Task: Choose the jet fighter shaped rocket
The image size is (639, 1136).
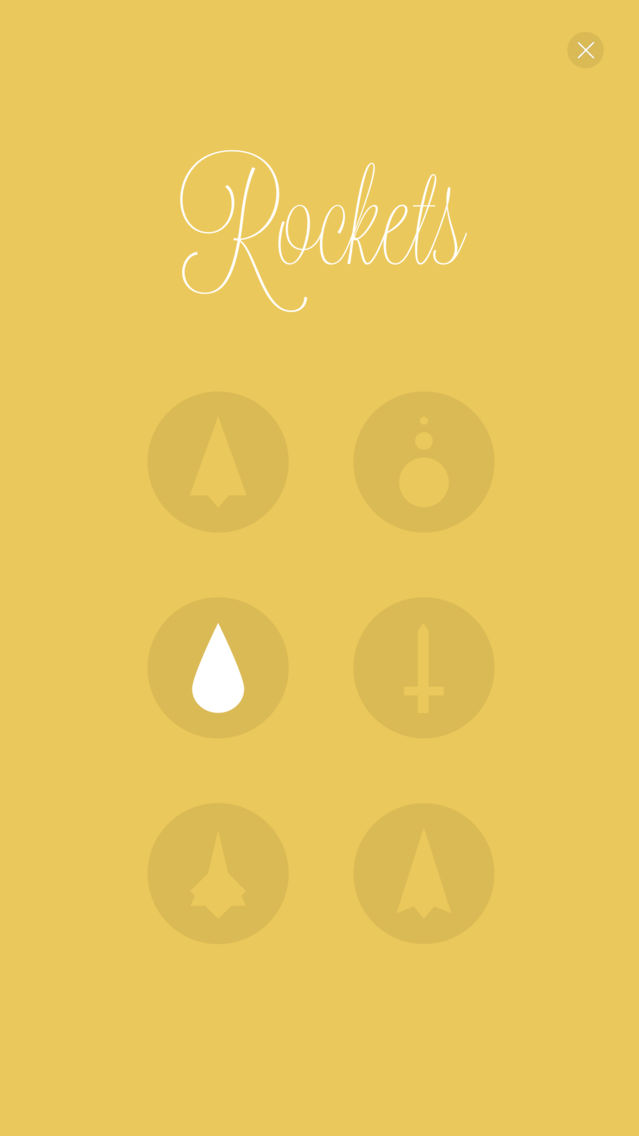Action: coord(218,873)
